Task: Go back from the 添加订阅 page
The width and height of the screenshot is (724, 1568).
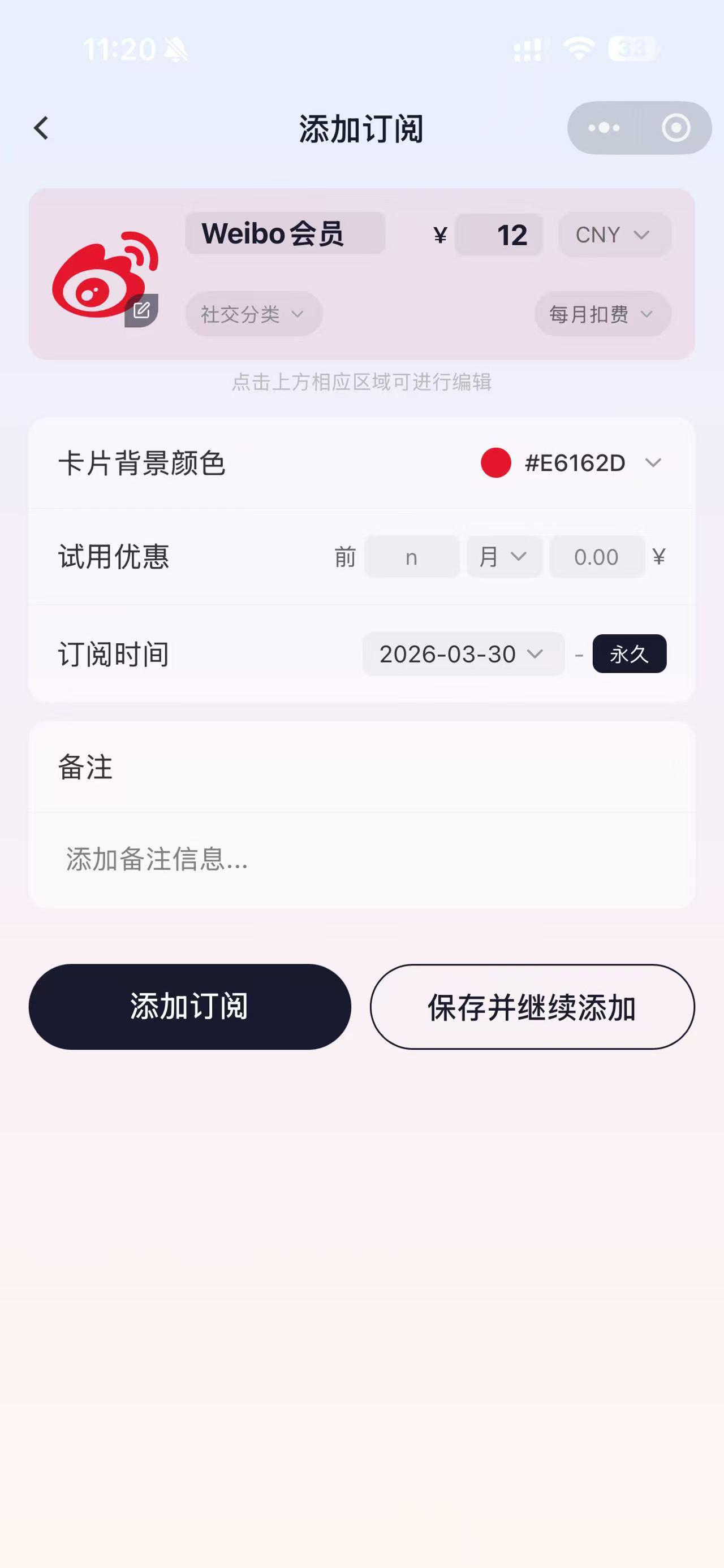Action: click(41, 128)
